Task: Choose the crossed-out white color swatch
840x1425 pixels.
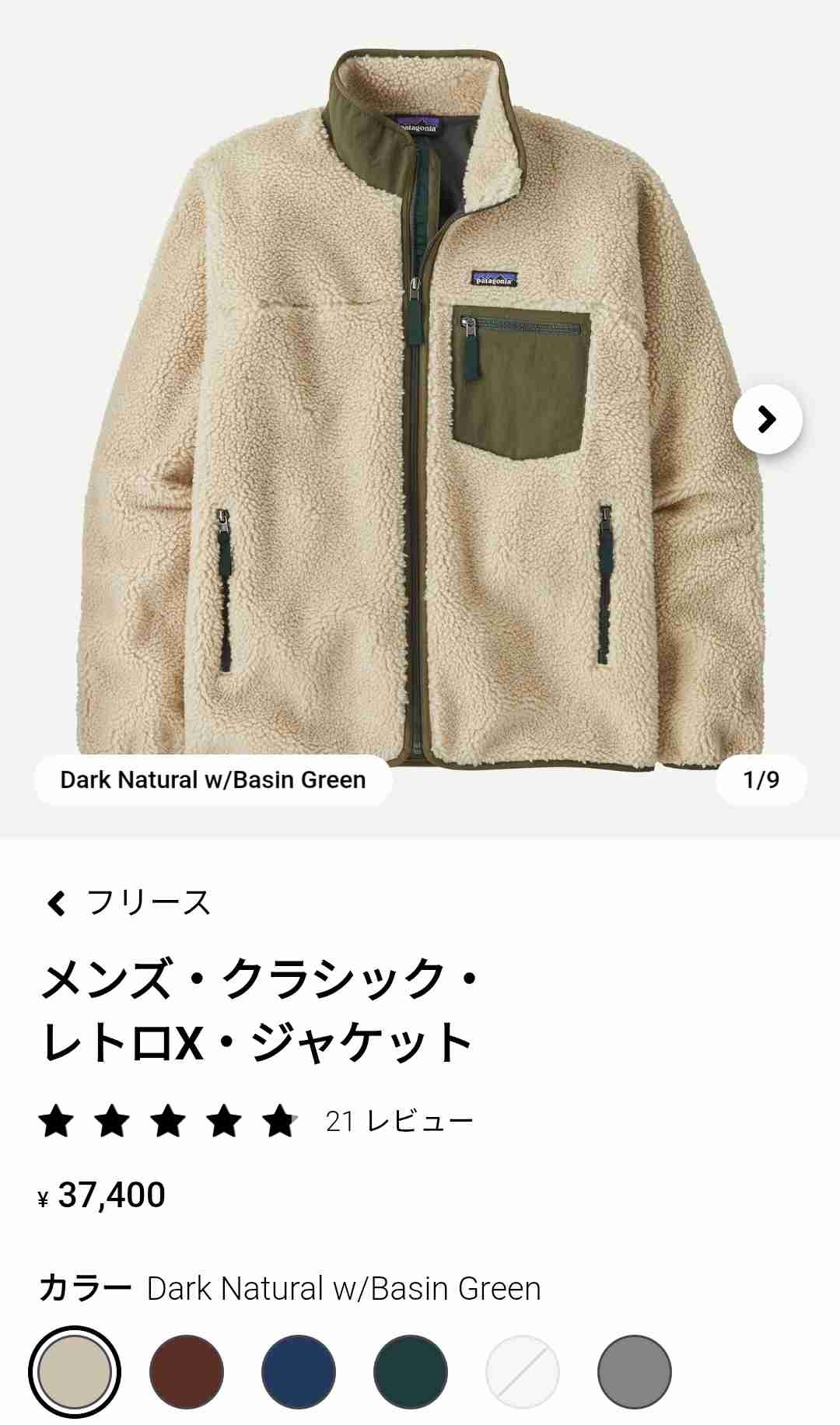Action: pyautogui.click(x=523, y=1372)
